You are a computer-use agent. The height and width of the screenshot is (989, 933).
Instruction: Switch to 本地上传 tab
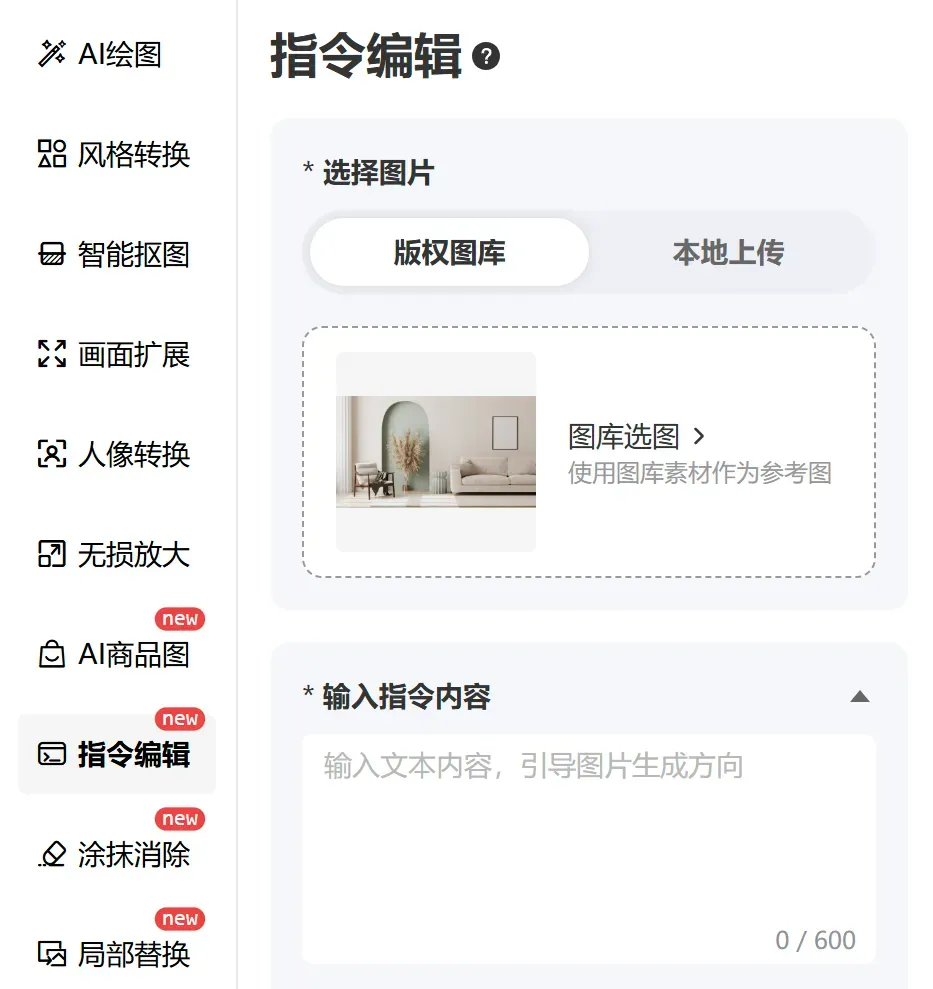click(x=728, y=252)
